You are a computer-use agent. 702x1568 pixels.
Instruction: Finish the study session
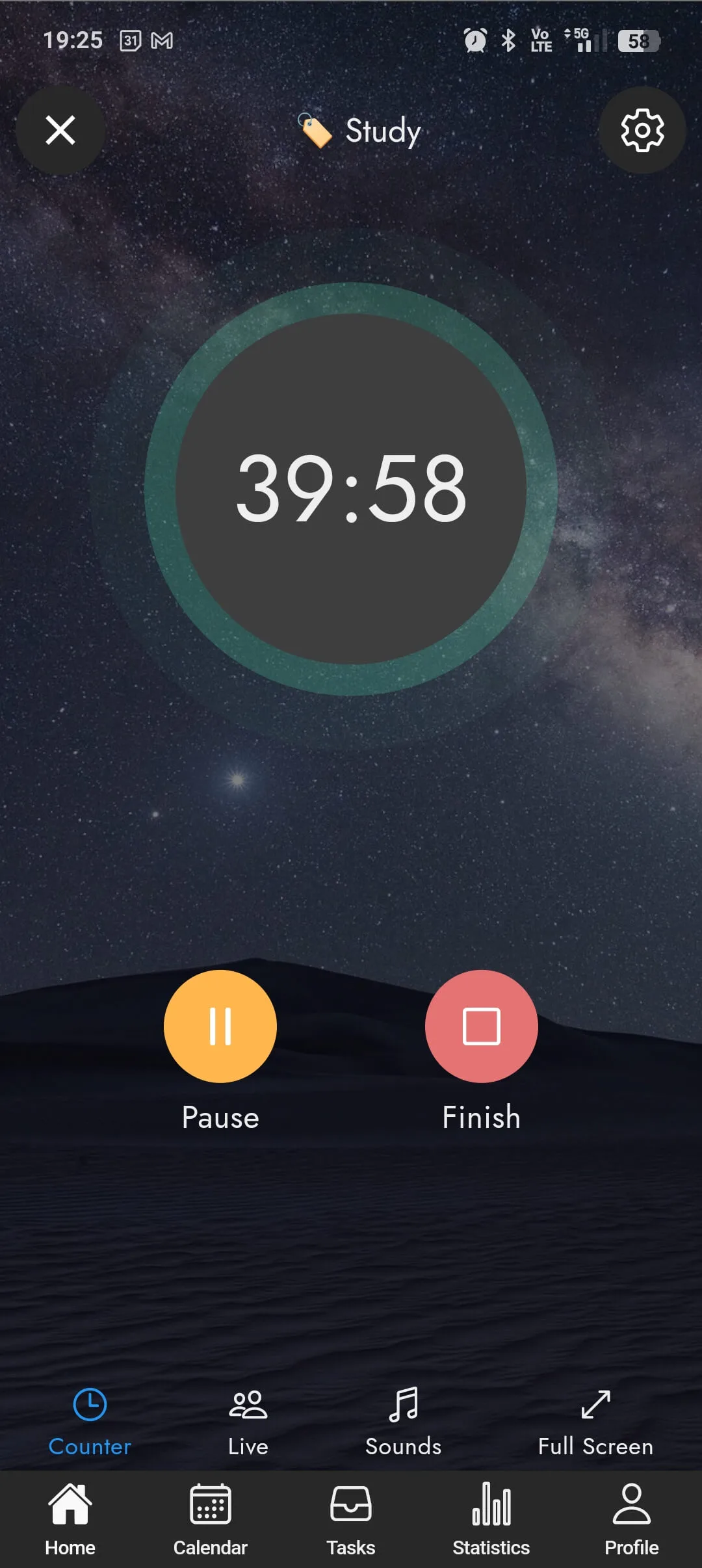[x=482, y=1026]
